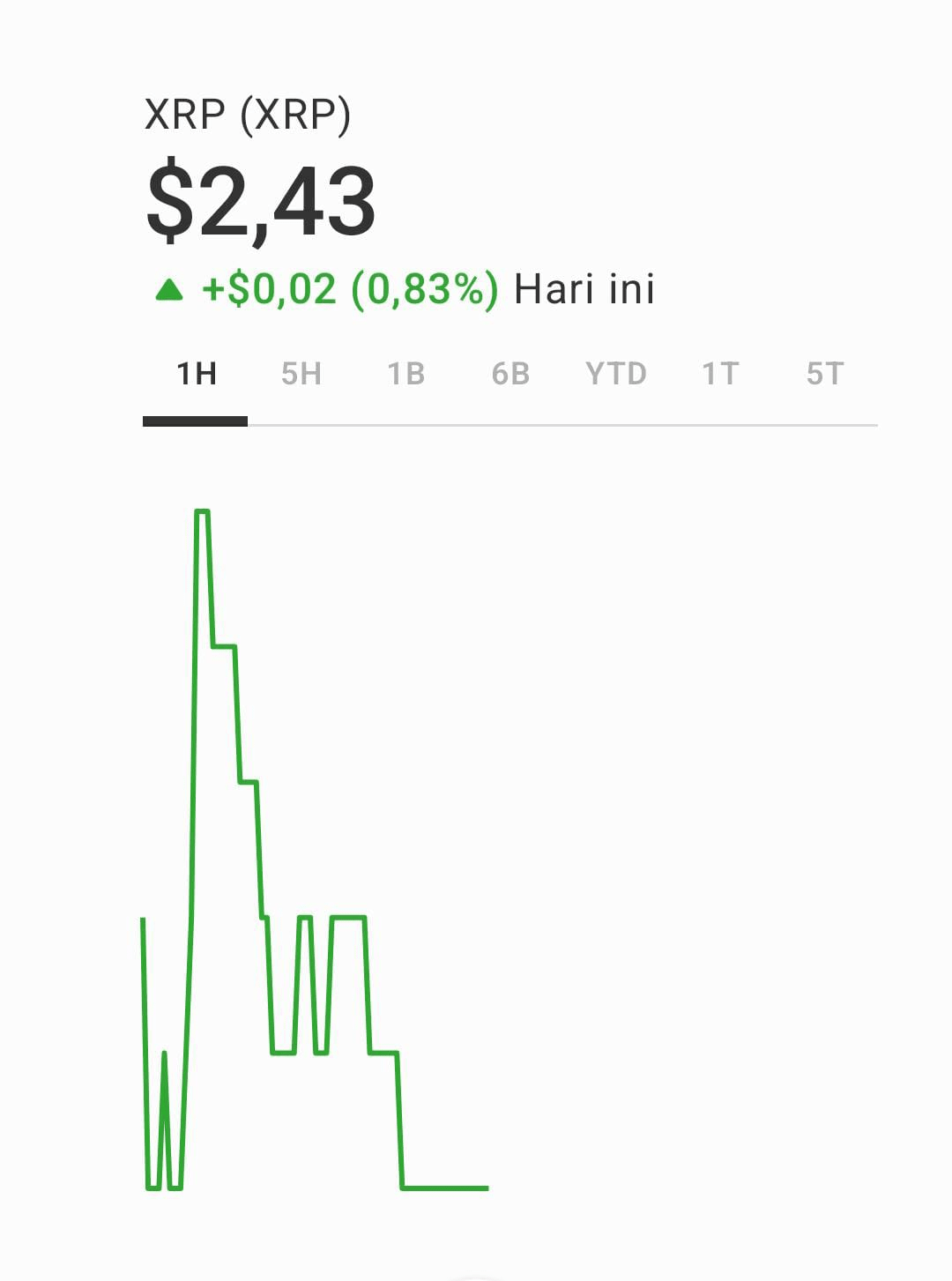
Task: Select the 1H time range tab
Action: pyautogui.click(x=196, y=375)
